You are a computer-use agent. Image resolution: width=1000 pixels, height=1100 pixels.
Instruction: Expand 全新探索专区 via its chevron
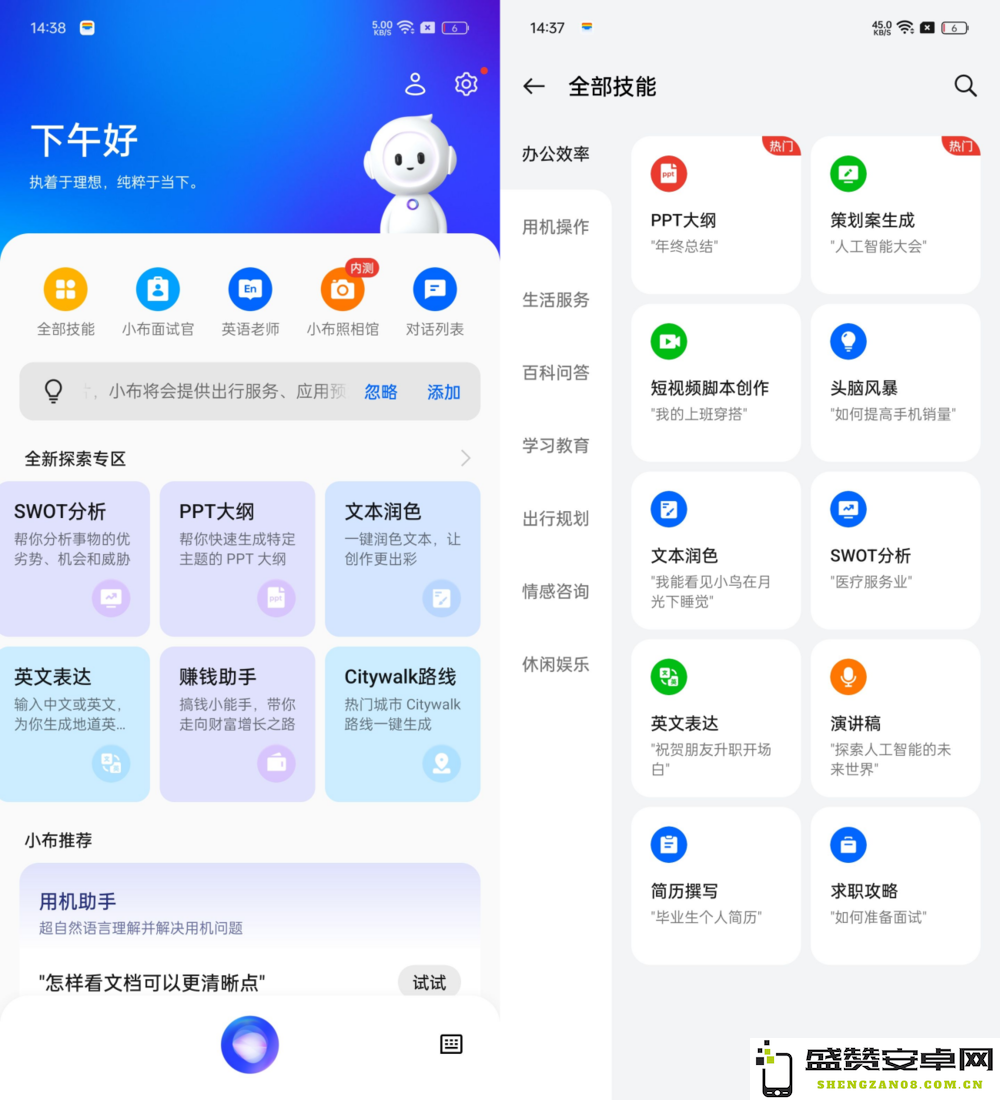point(466,458)
